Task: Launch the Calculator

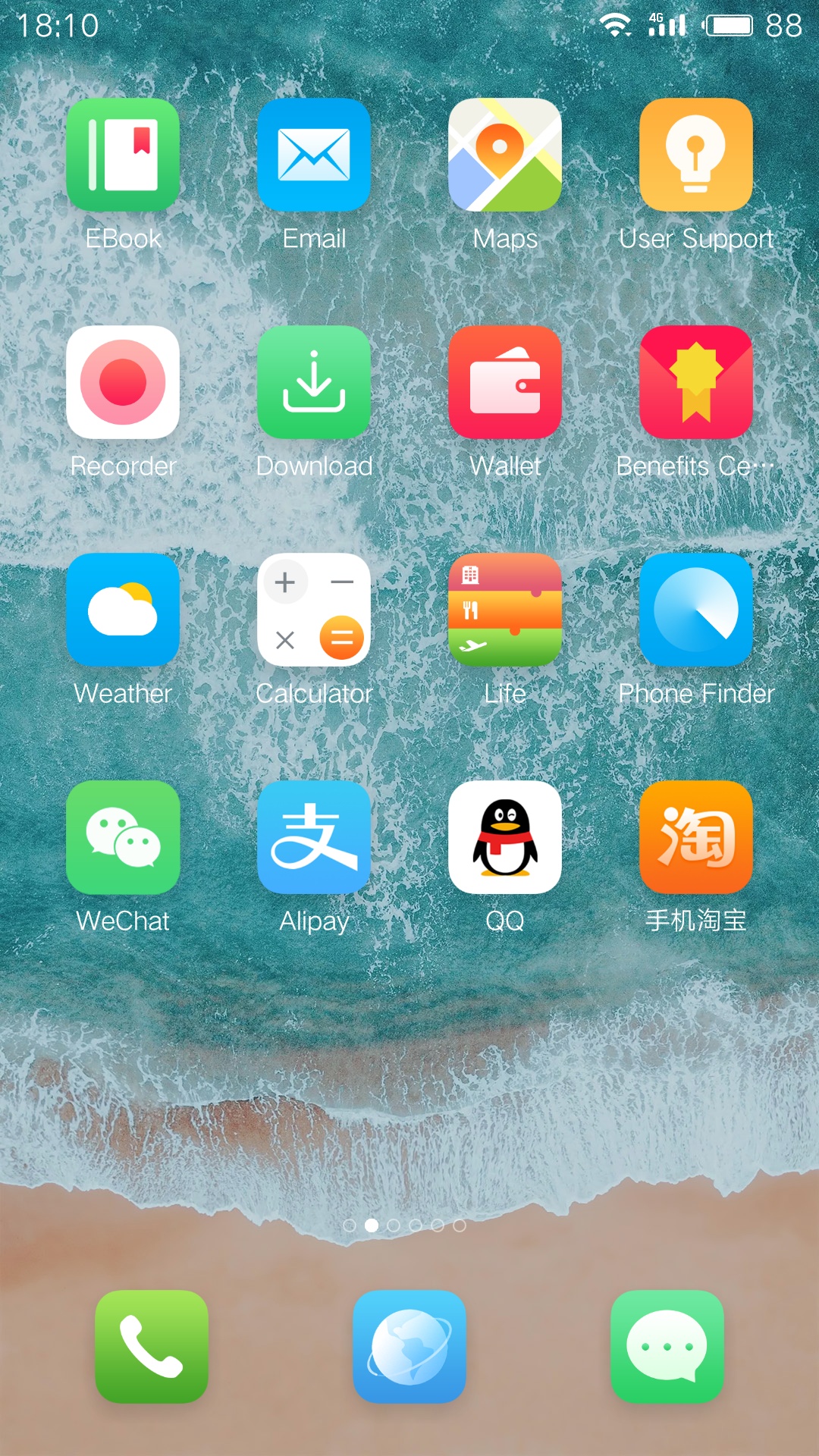Action: pyautogui.click(x=314, y=610)
